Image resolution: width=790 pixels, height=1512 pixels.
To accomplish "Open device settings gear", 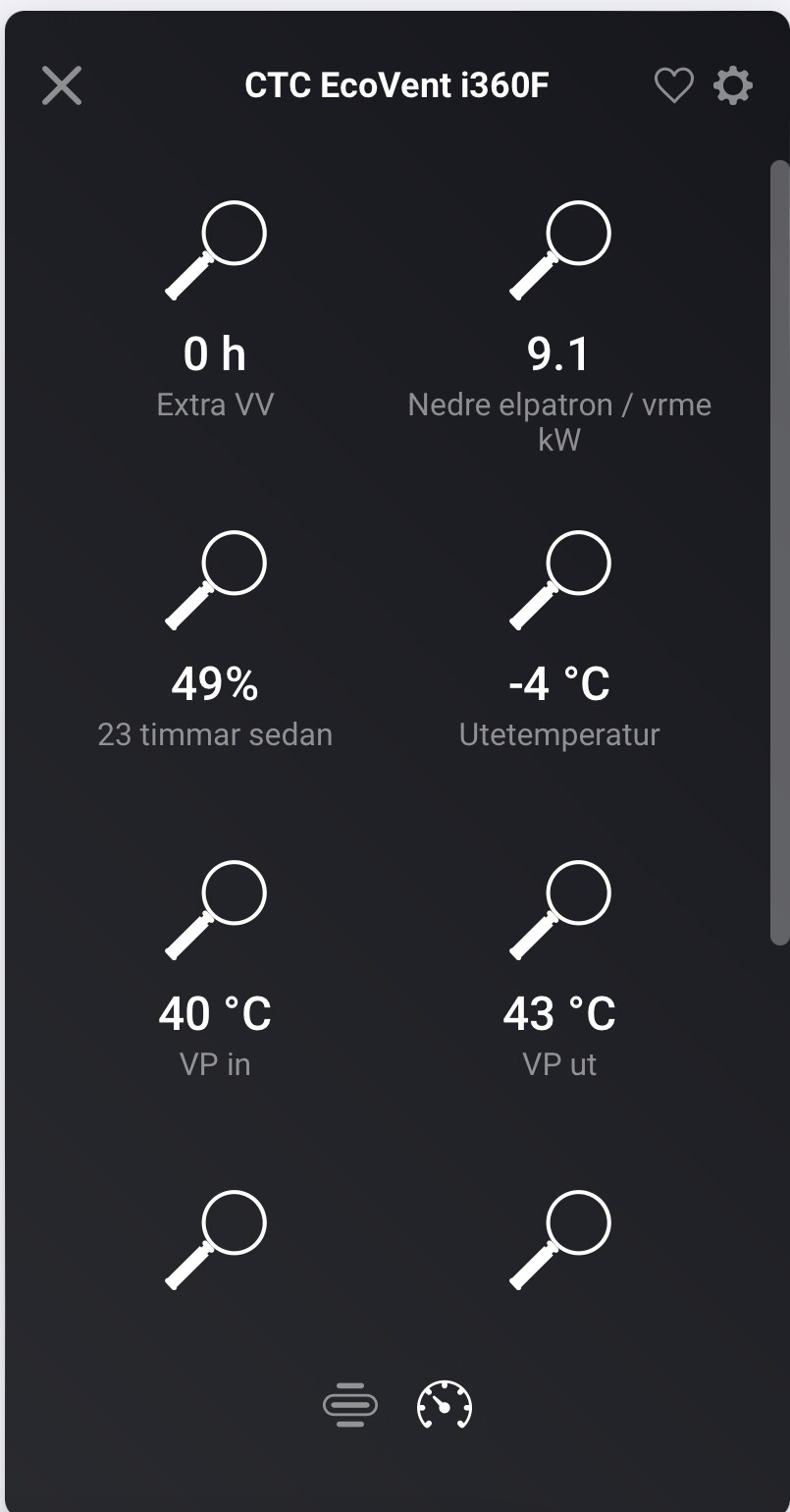I will [732, 85].
